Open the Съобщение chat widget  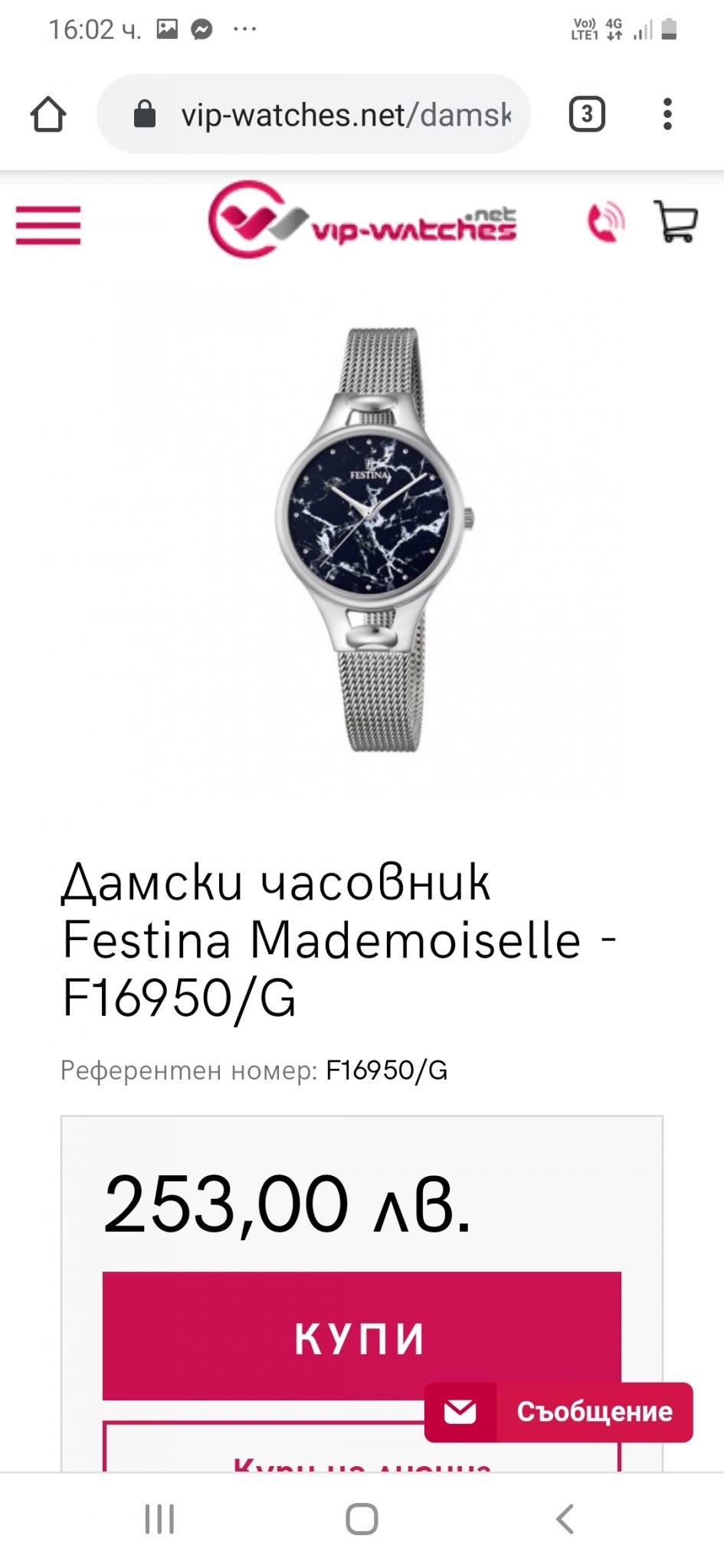pos(559,1412)
